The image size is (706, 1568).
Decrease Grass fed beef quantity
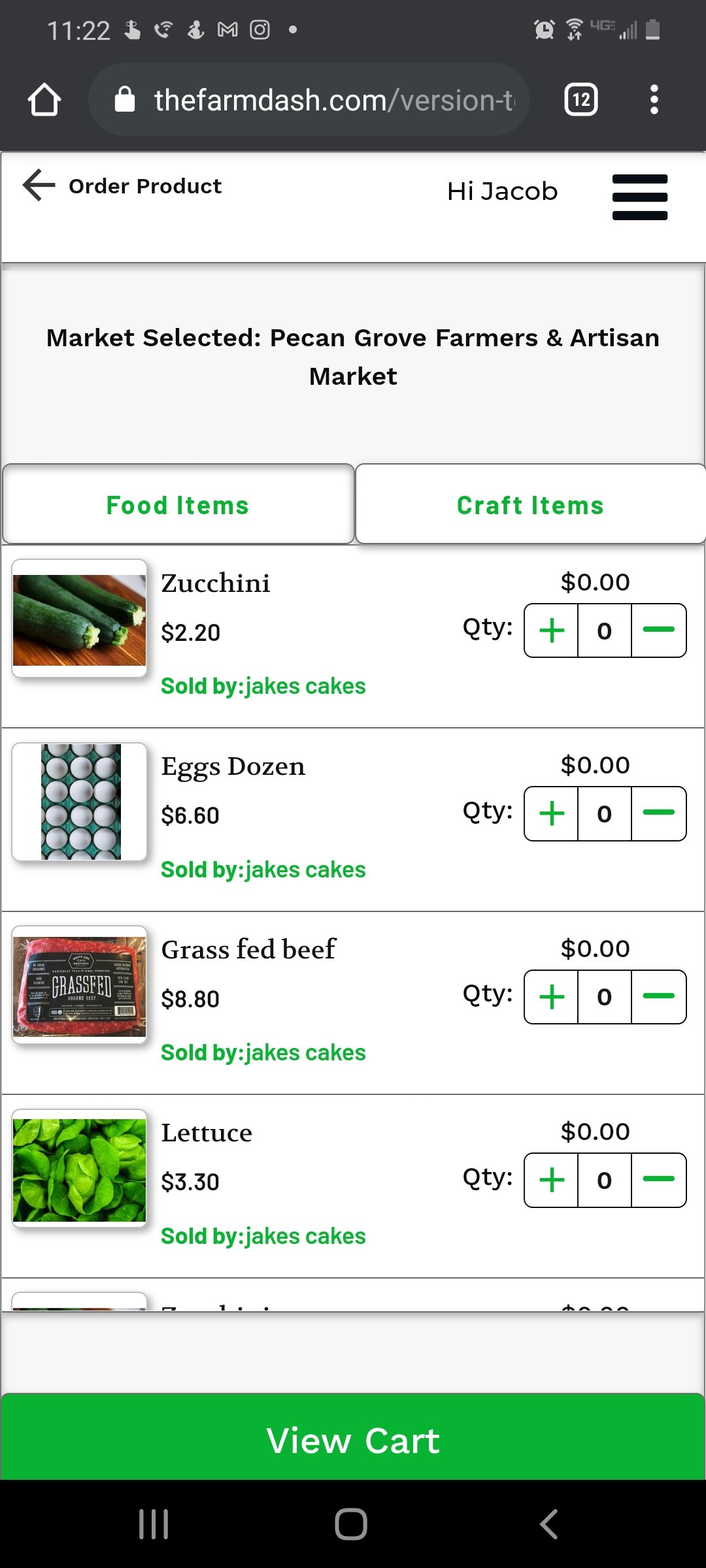658,997
